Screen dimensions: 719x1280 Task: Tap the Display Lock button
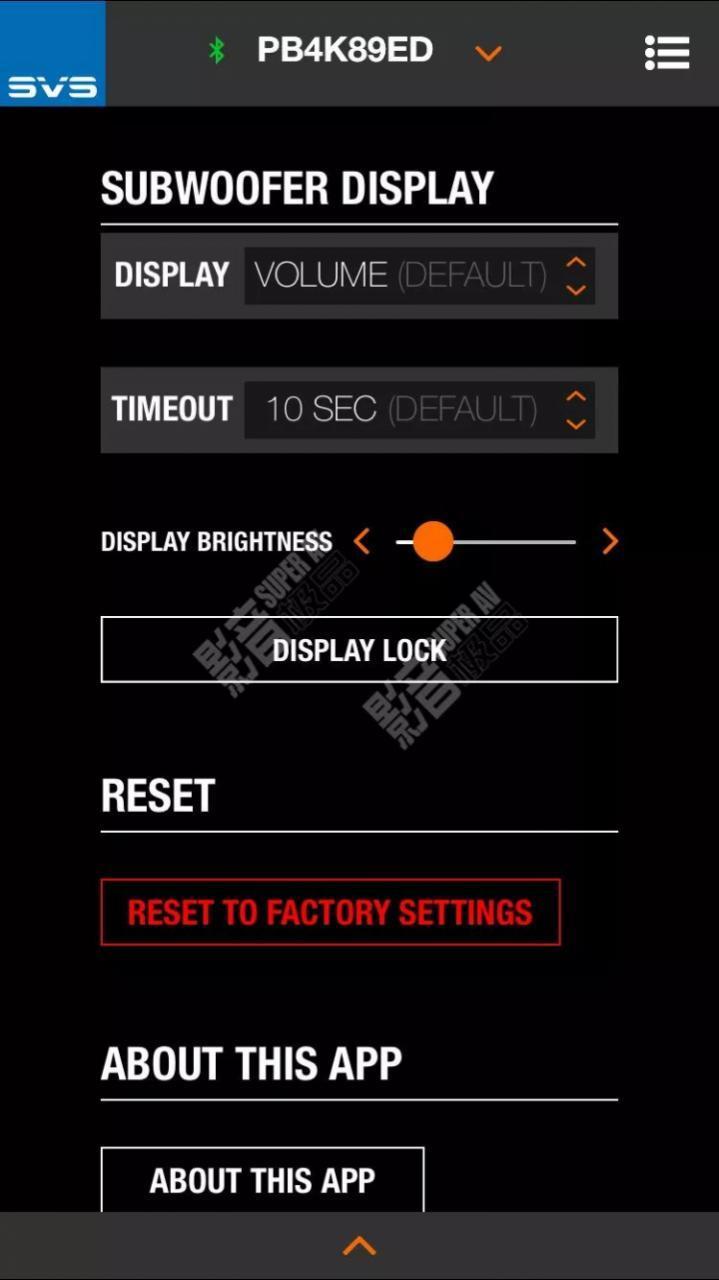pyautogui.click(x=359, y=650)
